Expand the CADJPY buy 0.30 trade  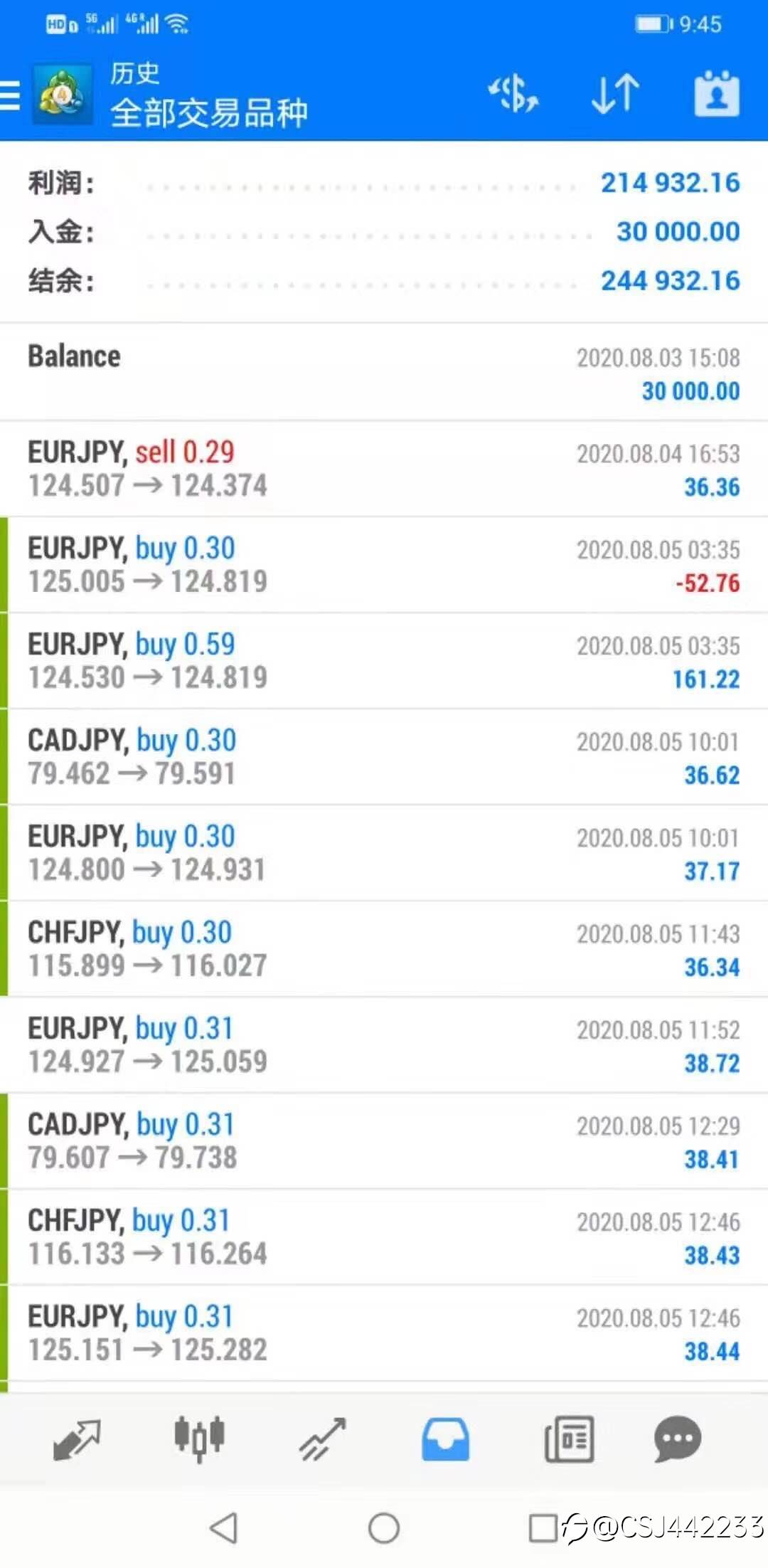coord(384,757)
